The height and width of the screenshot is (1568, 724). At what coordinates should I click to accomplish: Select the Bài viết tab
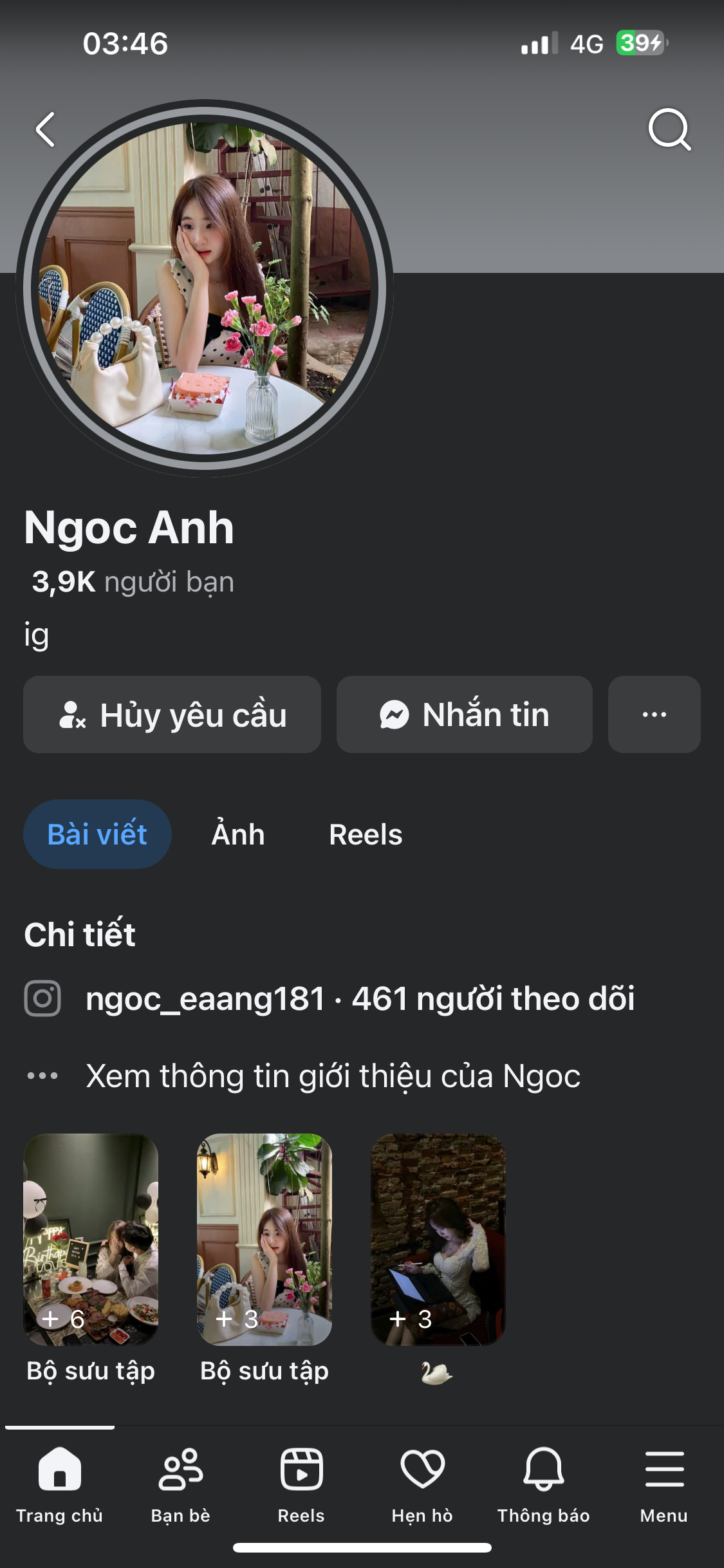pyautogui.click(x=97, y=833)
